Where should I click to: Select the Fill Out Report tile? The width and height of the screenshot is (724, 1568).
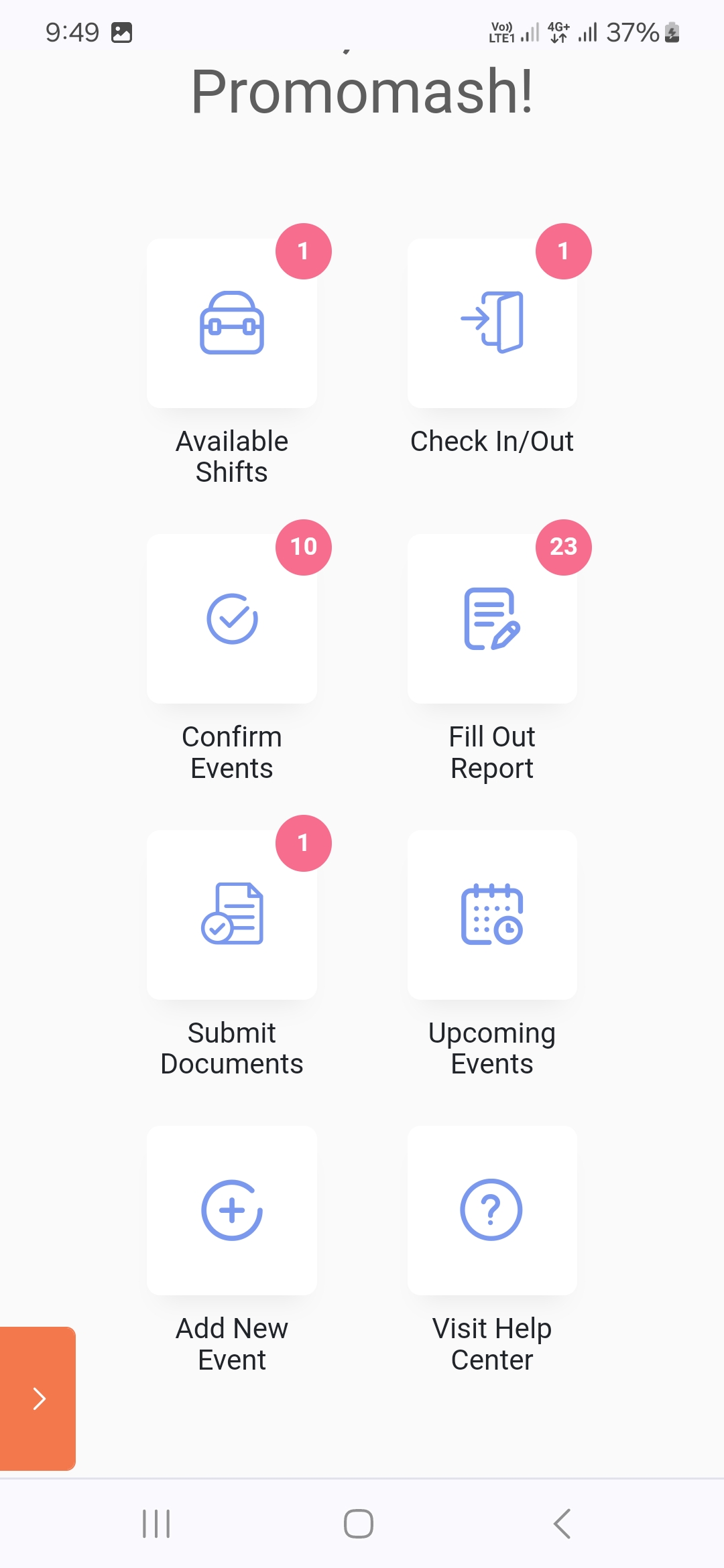point(492,619)
